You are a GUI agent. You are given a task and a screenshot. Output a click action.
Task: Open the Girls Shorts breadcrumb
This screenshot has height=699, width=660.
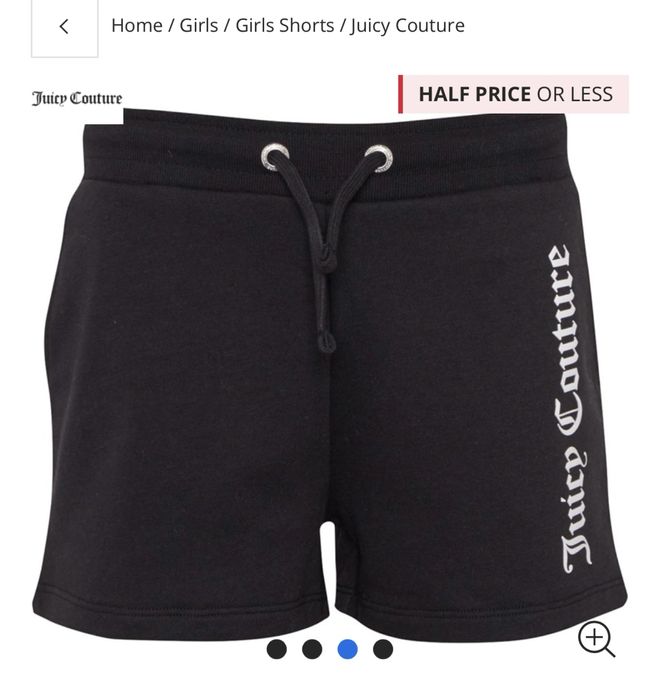pyautogui.click(x=285, y=26)
